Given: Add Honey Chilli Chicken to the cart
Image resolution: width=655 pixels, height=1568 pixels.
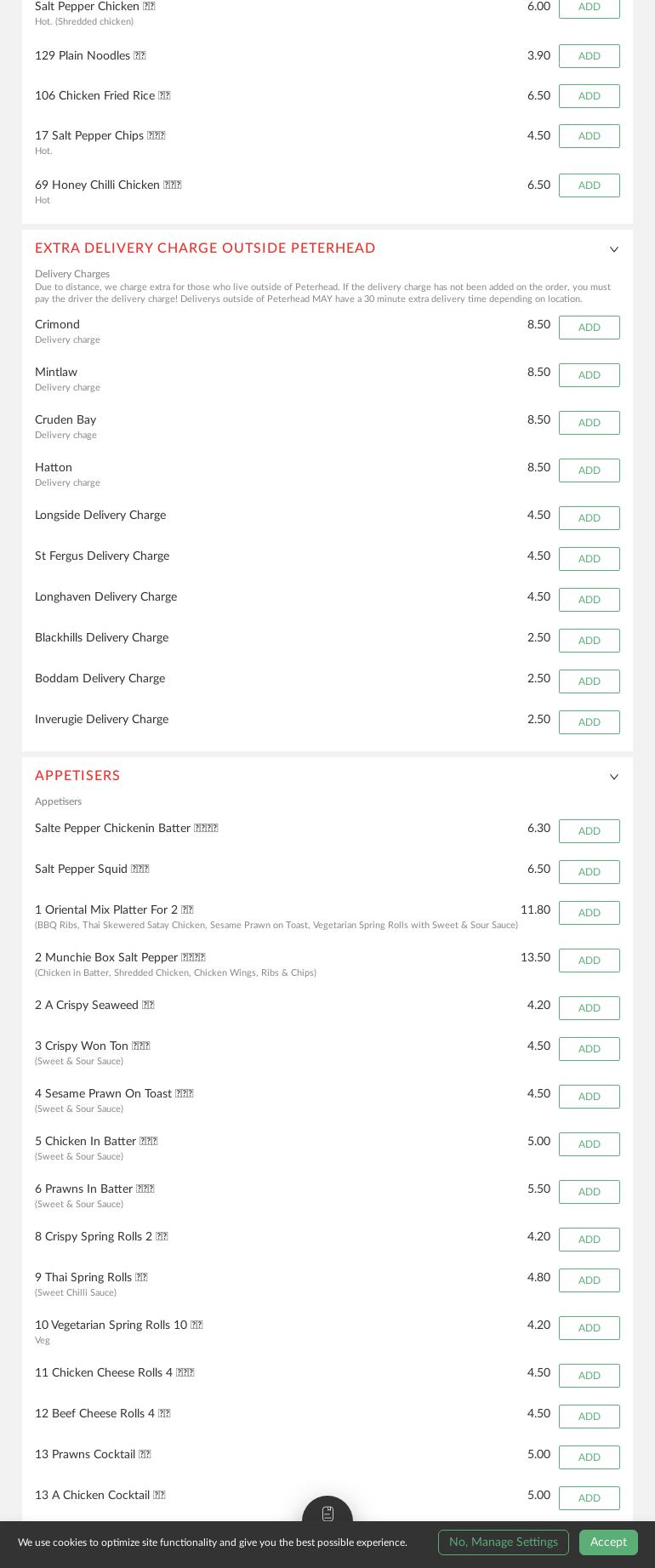Looking at the screenshot, I should click(589, 185).
